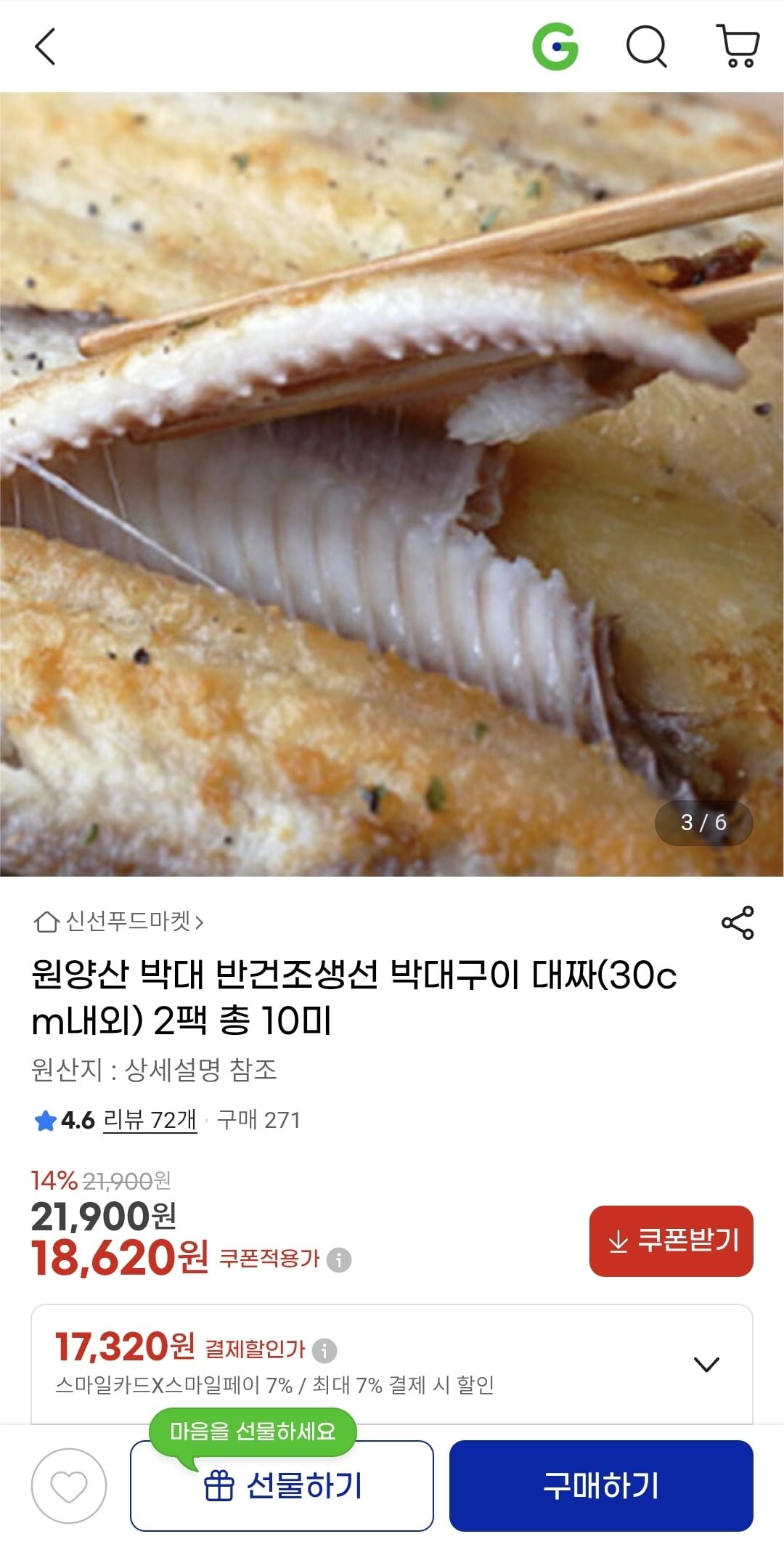Download coupon with 쿠폰받기

coord(671,1241)
